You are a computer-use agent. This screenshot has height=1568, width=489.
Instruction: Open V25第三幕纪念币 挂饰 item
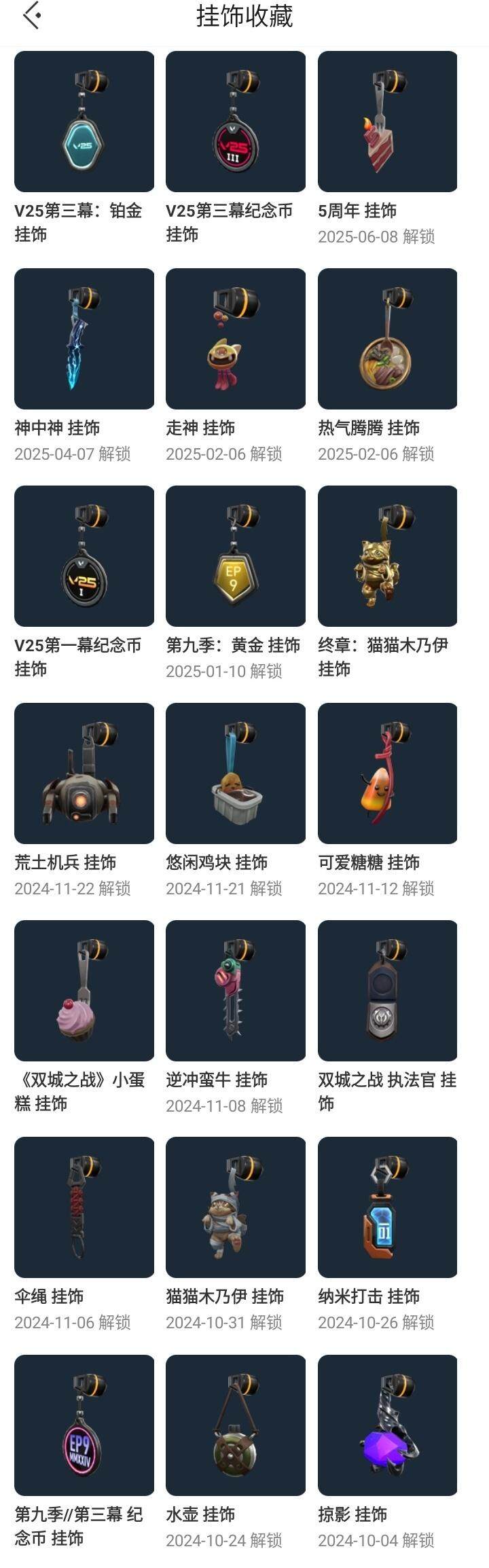pos(236,122)
